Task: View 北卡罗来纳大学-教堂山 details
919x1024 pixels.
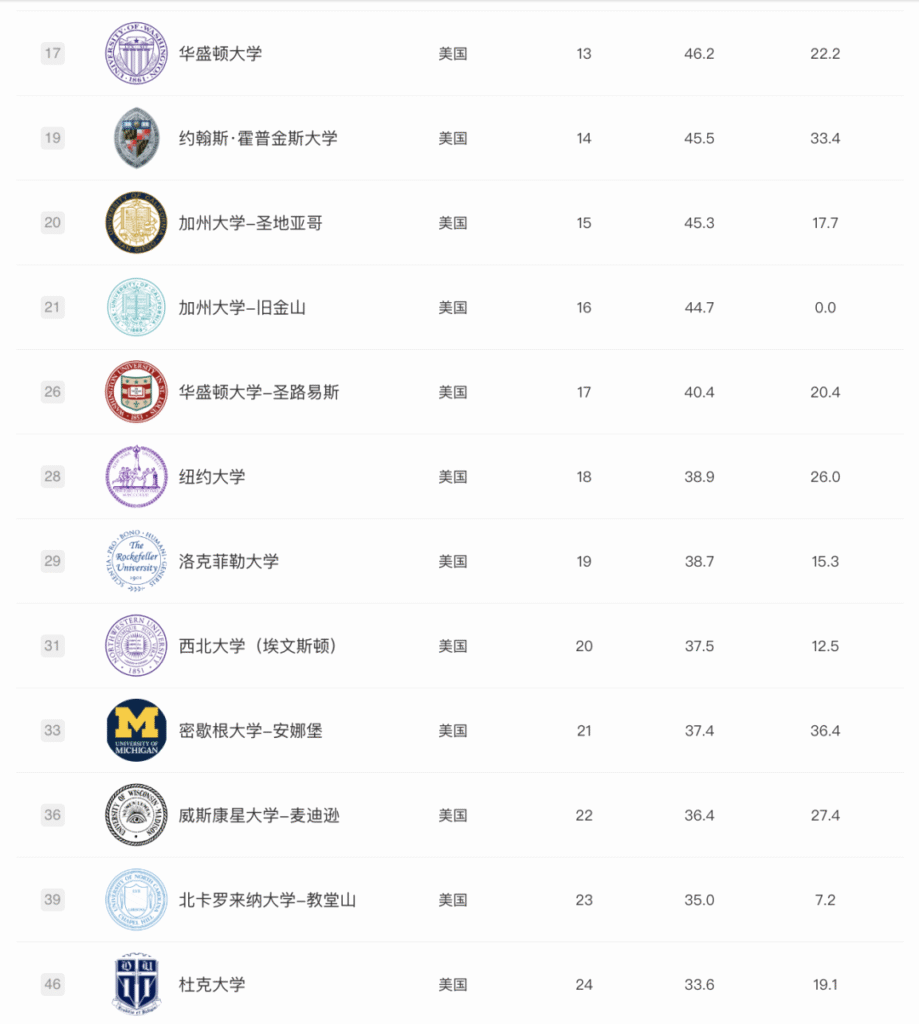Action: (267, 900)
